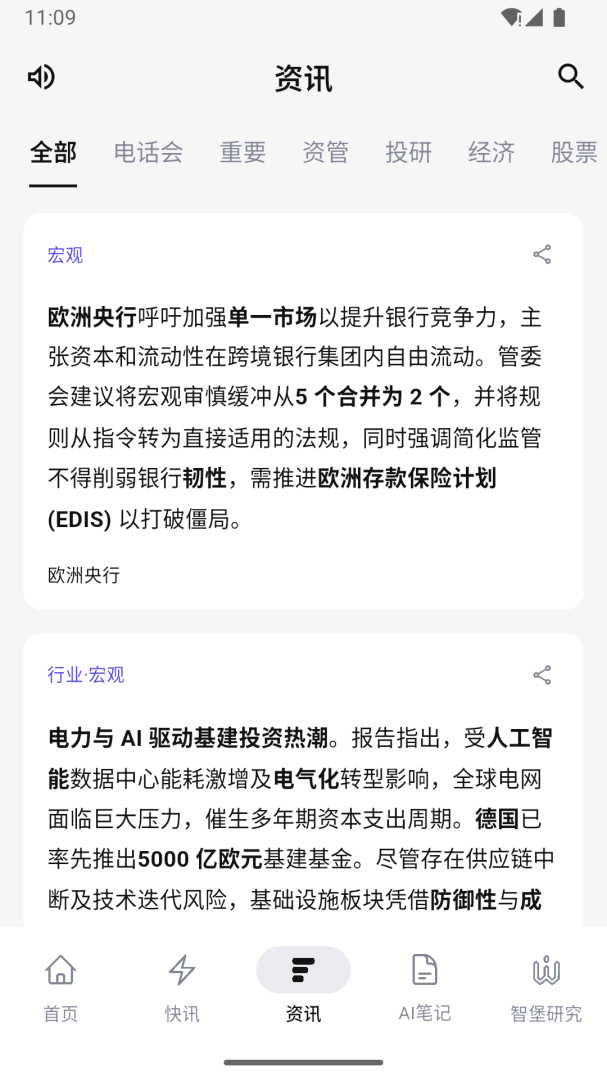View the 经济 tab
The image size is (607, 1080).
[x=492, y=152]
